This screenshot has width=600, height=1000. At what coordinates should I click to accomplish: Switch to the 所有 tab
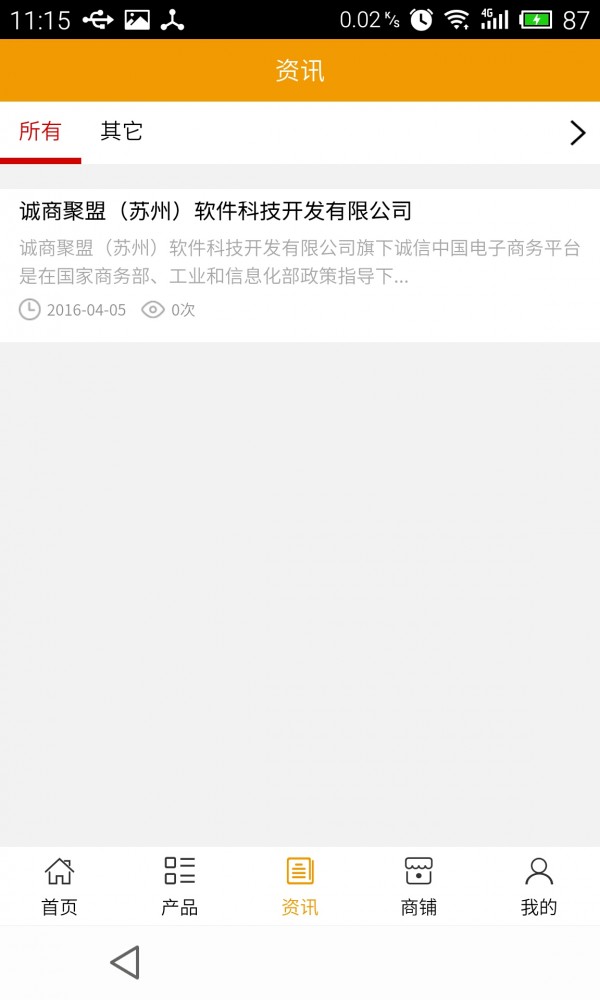coord(40,132)
